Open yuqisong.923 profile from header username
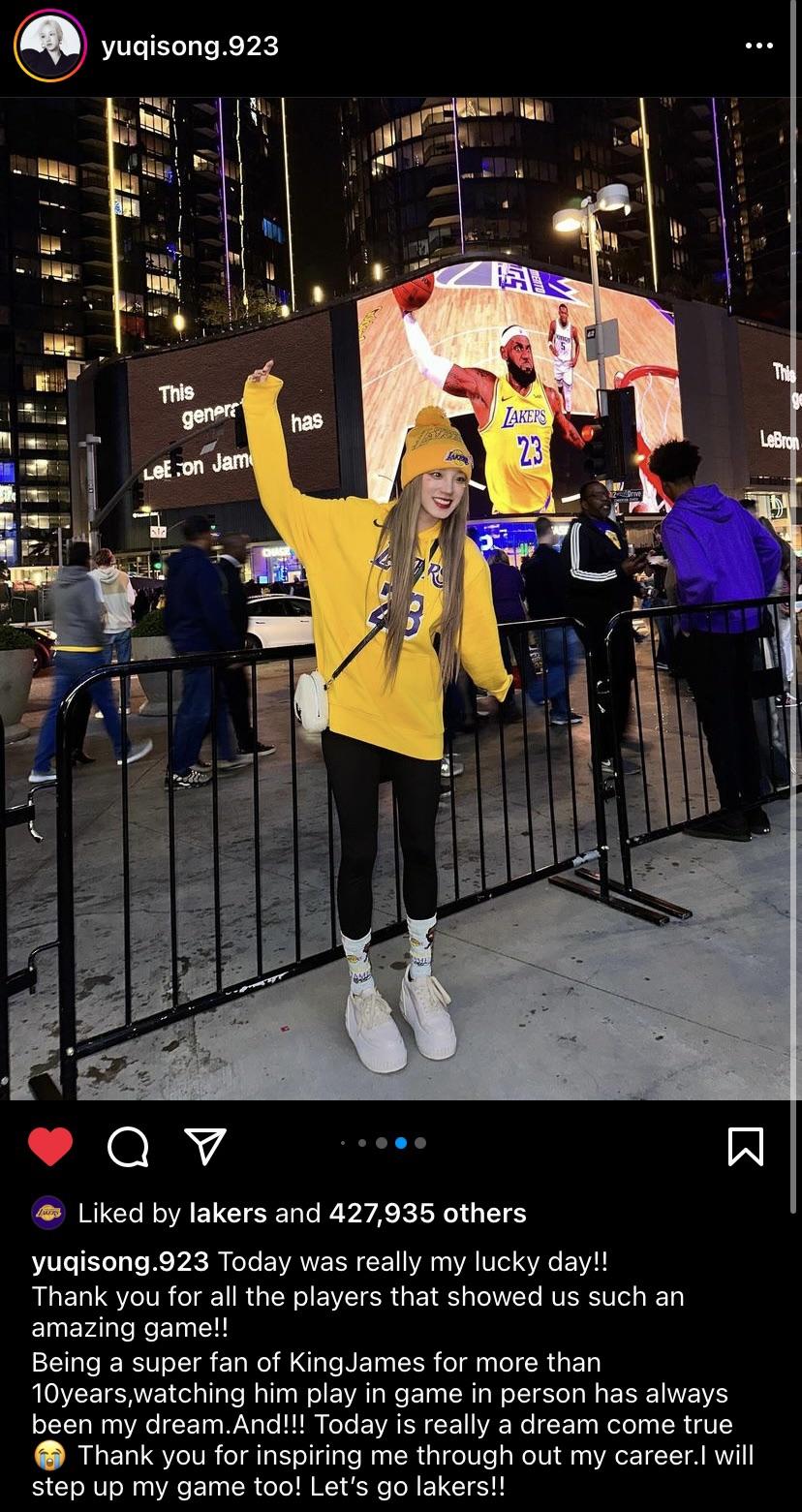Viewport: 802px width, 1512px height. [x=190, y=46]
